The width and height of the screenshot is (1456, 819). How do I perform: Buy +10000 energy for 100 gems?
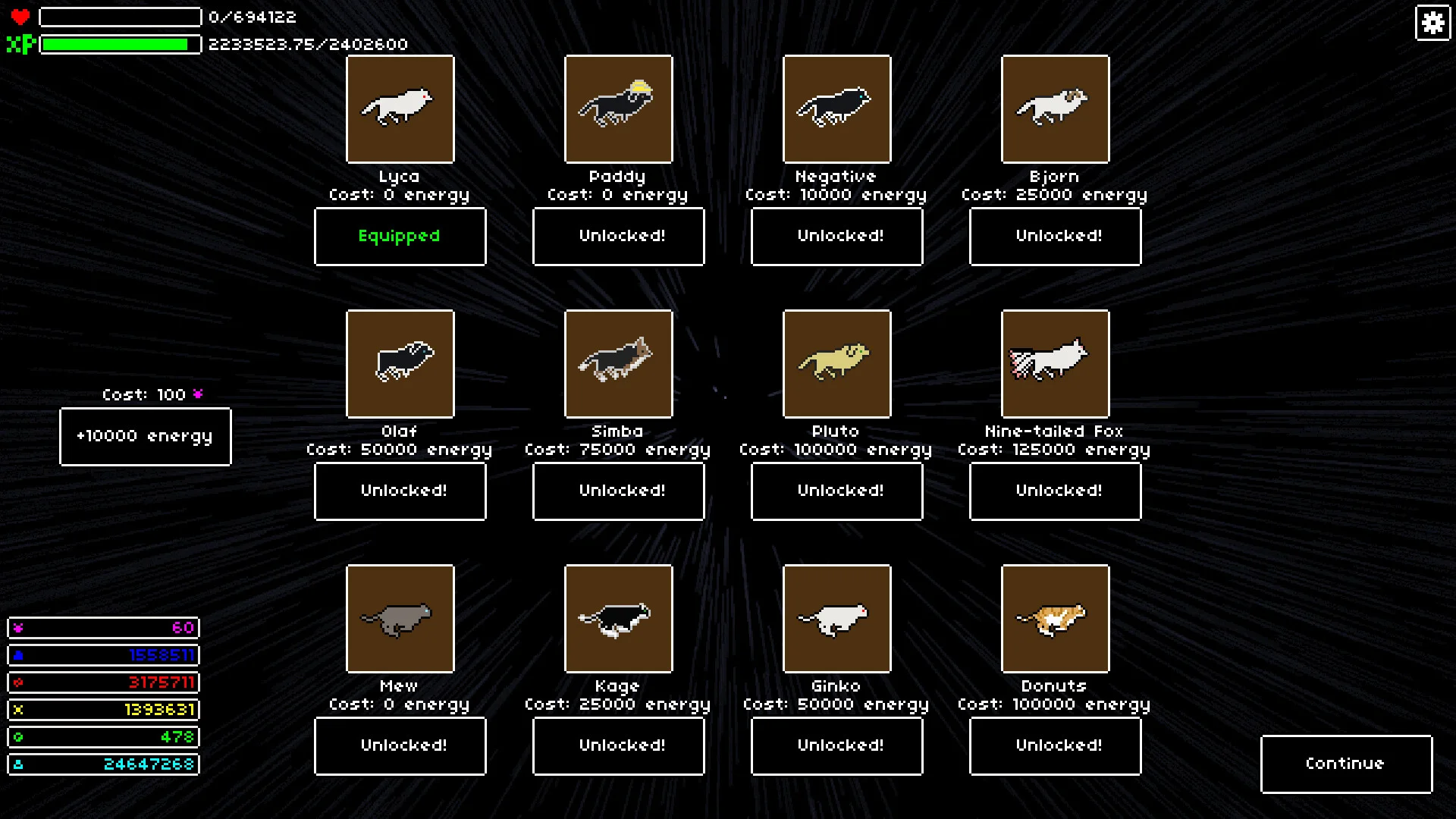(145, 436)
